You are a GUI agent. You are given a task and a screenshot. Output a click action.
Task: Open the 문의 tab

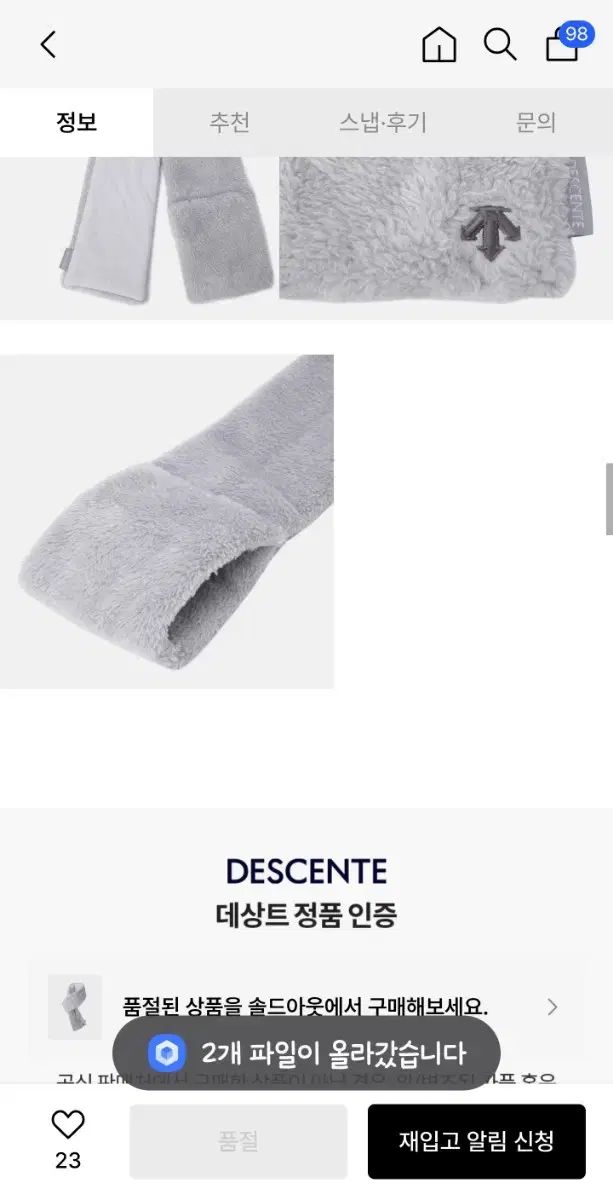click(x=535, y=123)
